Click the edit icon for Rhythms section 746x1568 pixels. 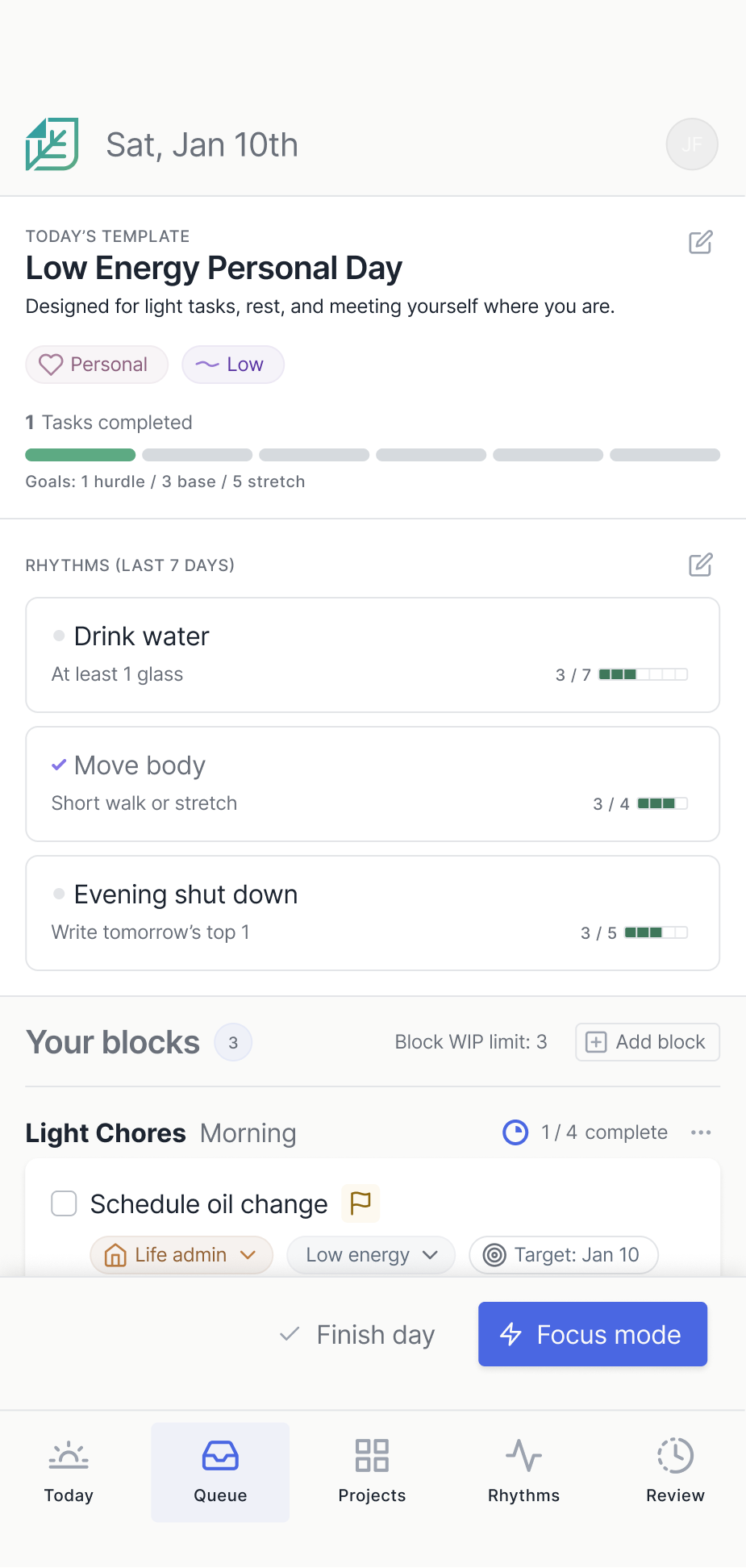coord(701,565)
